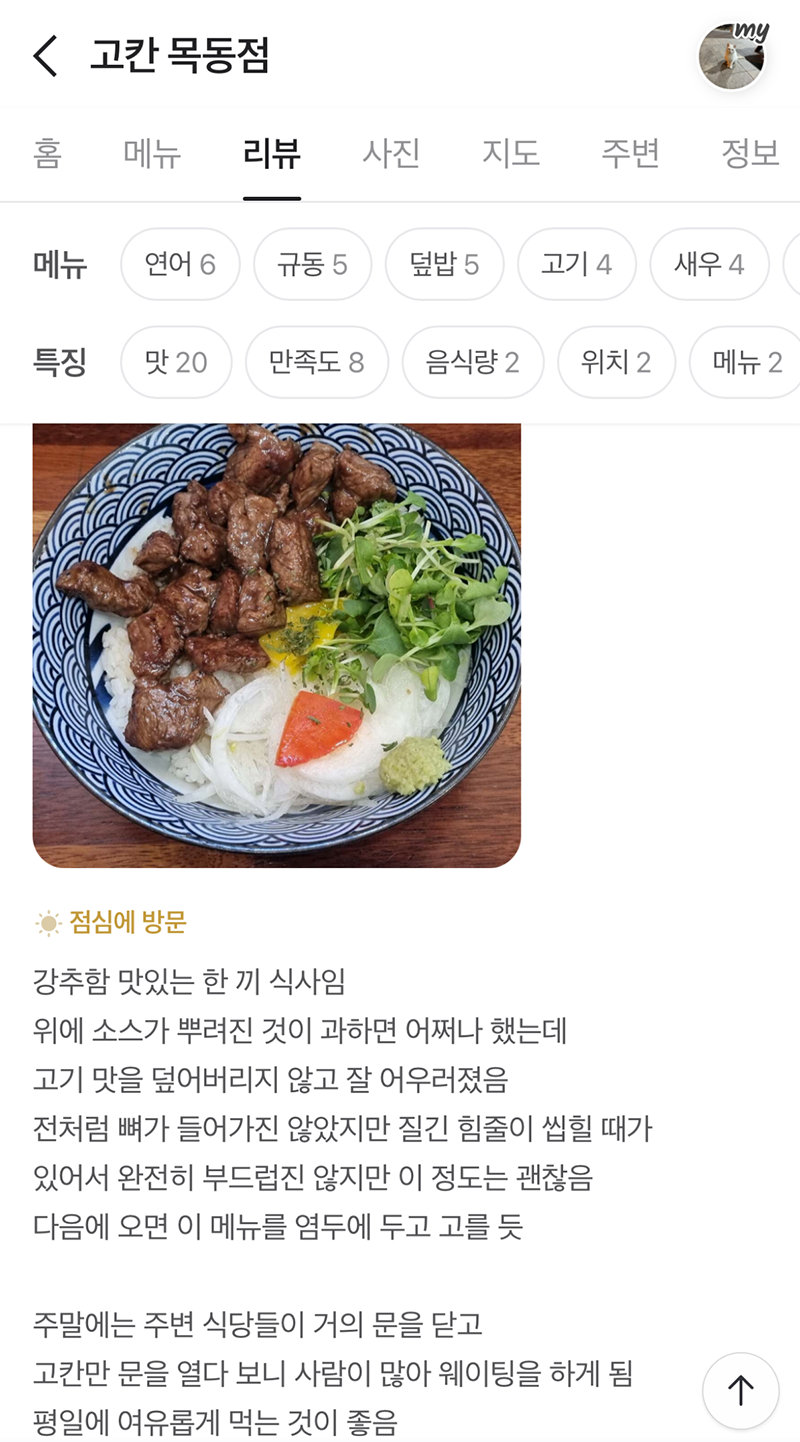Image resolution: width=800 pixels, height=1442 pixels.
Task: Choose the 만족도 8 feature chip
Action: click(317, 362)
